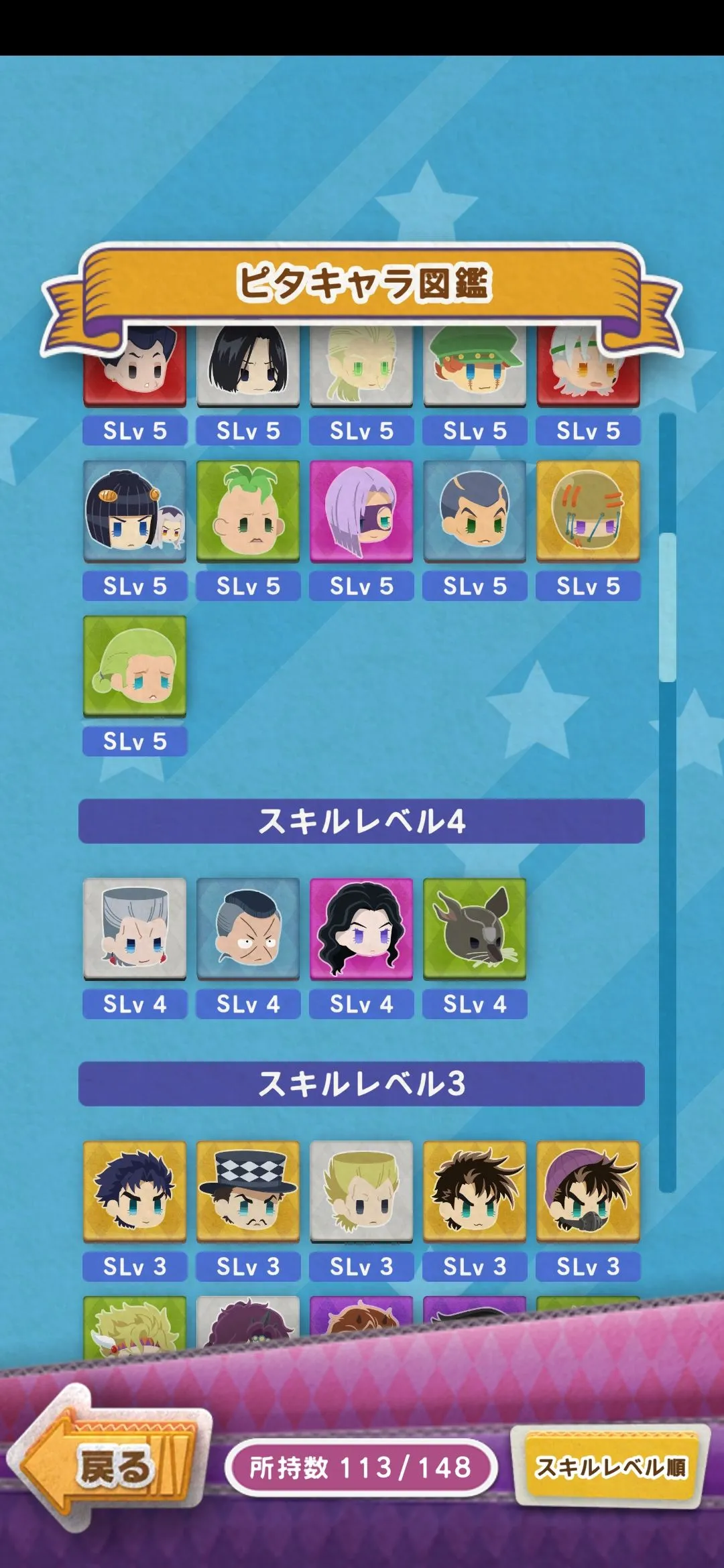724x1568 pixels.
Task: Open the black wavy-haired character on pink tile
Action: 361,928
